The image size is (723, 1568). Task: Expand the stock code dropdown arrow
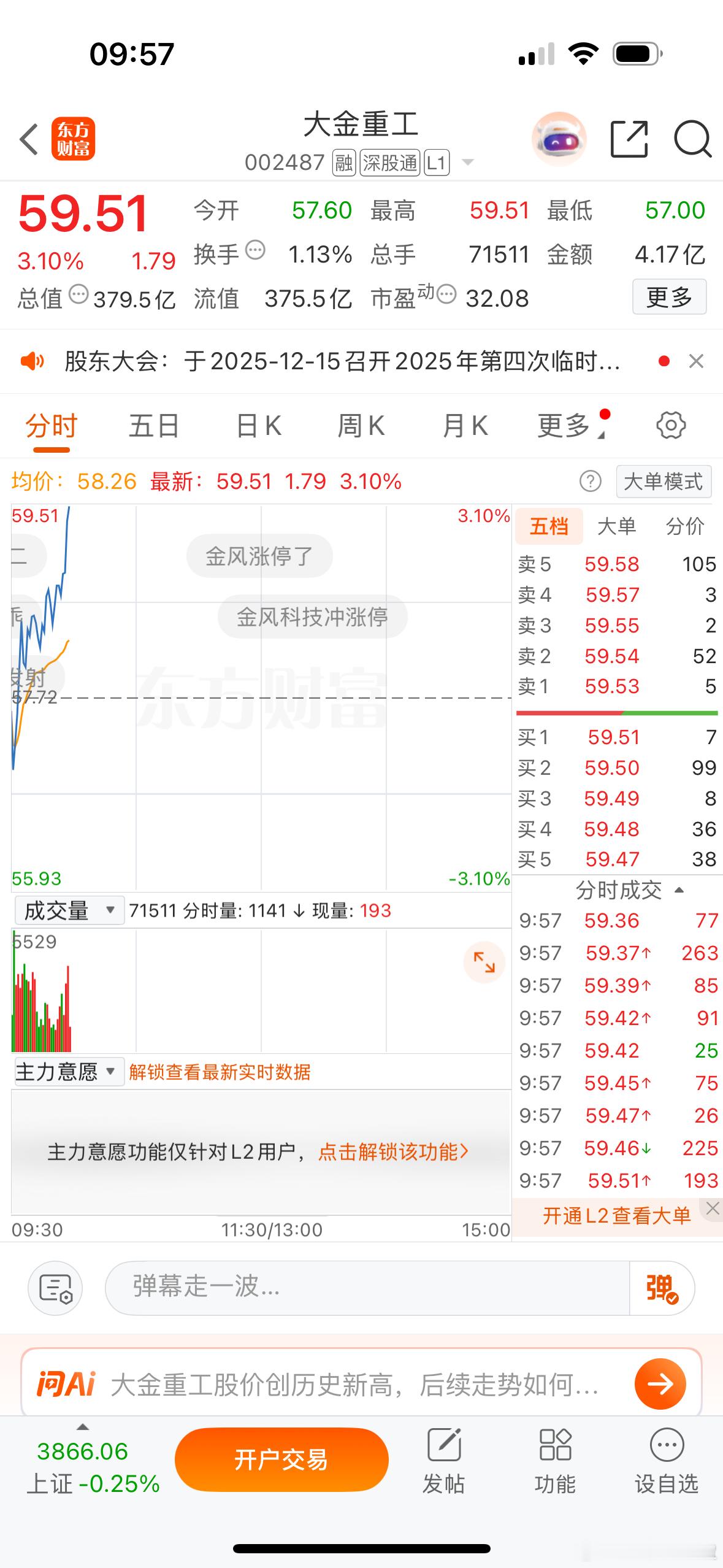pyautogui.click(x=469, y=163)
